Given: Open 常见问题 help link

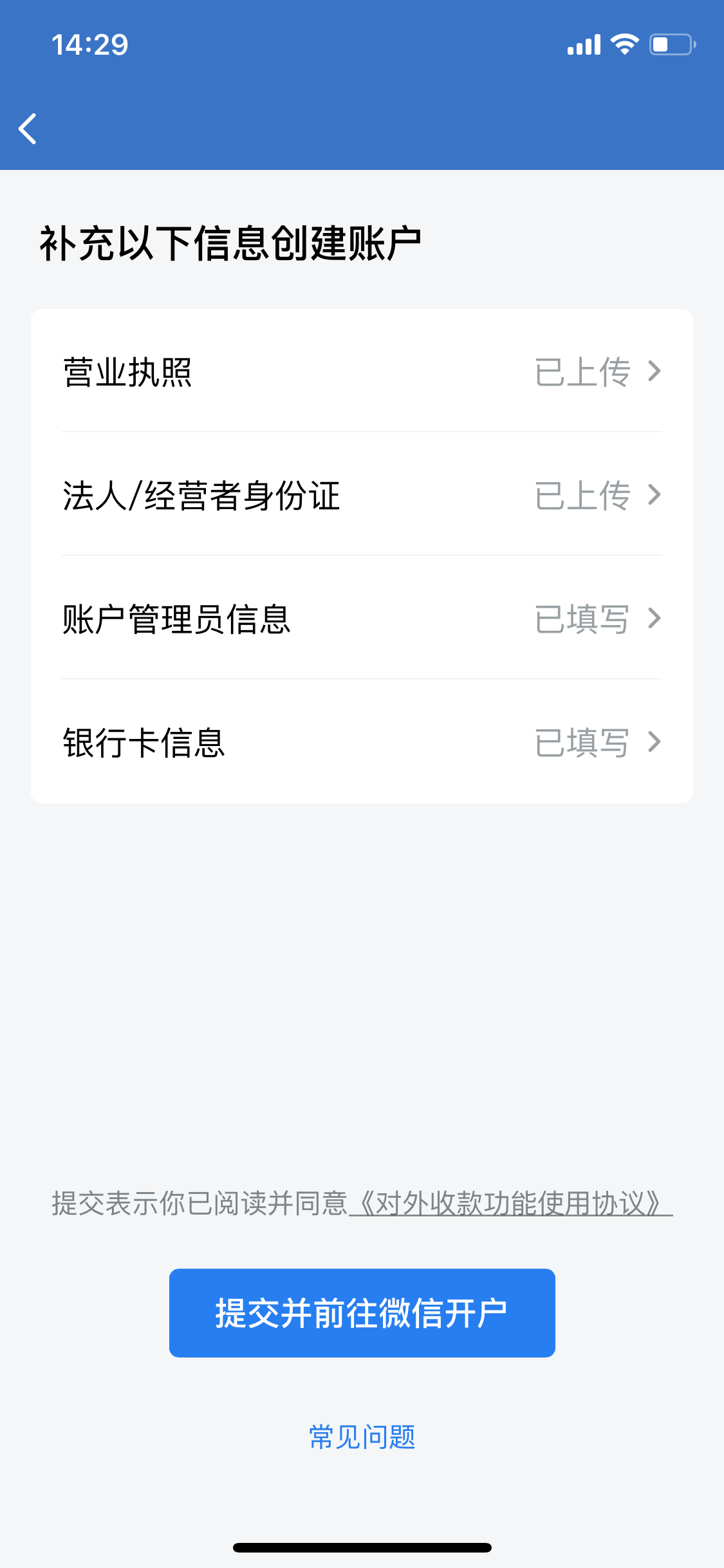Looking at the screenshot, I should pos(362,1437).
